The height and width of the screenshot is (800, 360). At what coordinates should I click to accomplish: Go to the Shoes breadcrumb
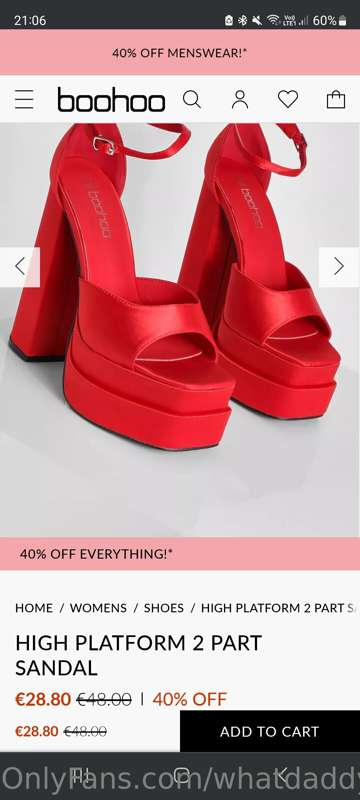tap(164, 608)
